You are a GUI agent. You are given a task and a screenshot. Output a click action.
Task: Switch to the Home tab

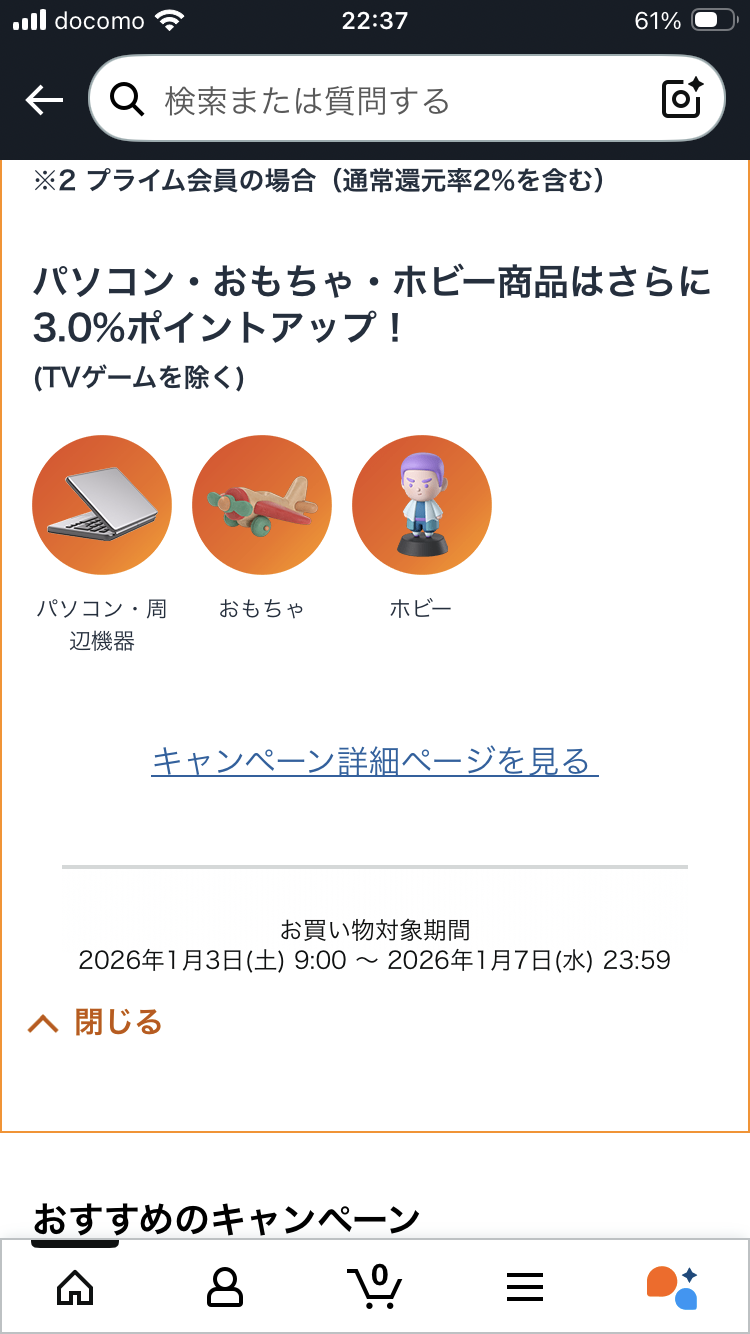coord(75,1287)
